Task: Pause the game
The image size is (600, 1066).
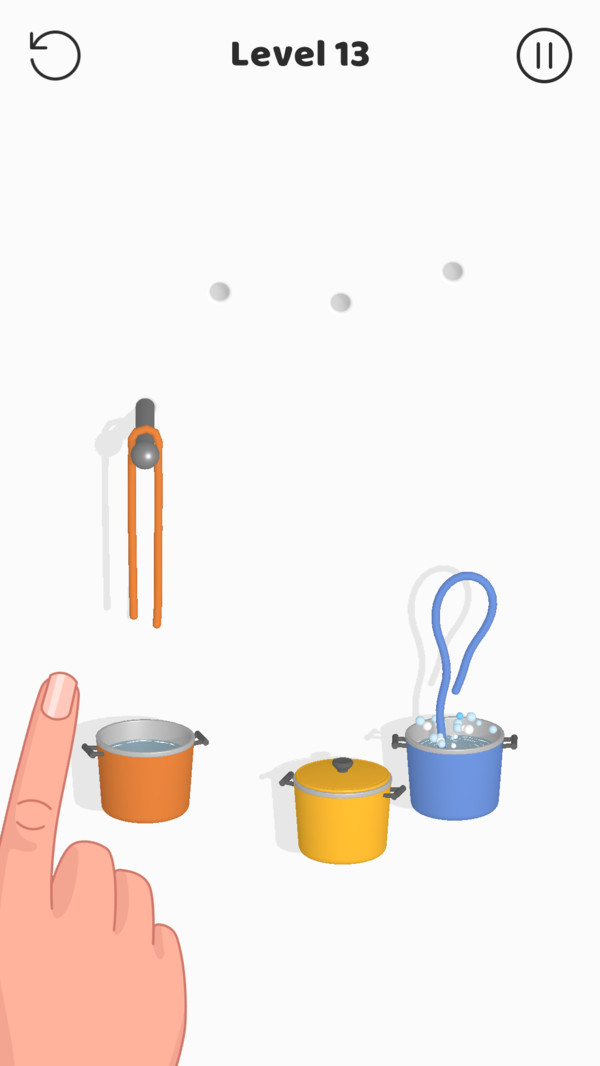Action: pyautogui.click(x=544, y=55)
